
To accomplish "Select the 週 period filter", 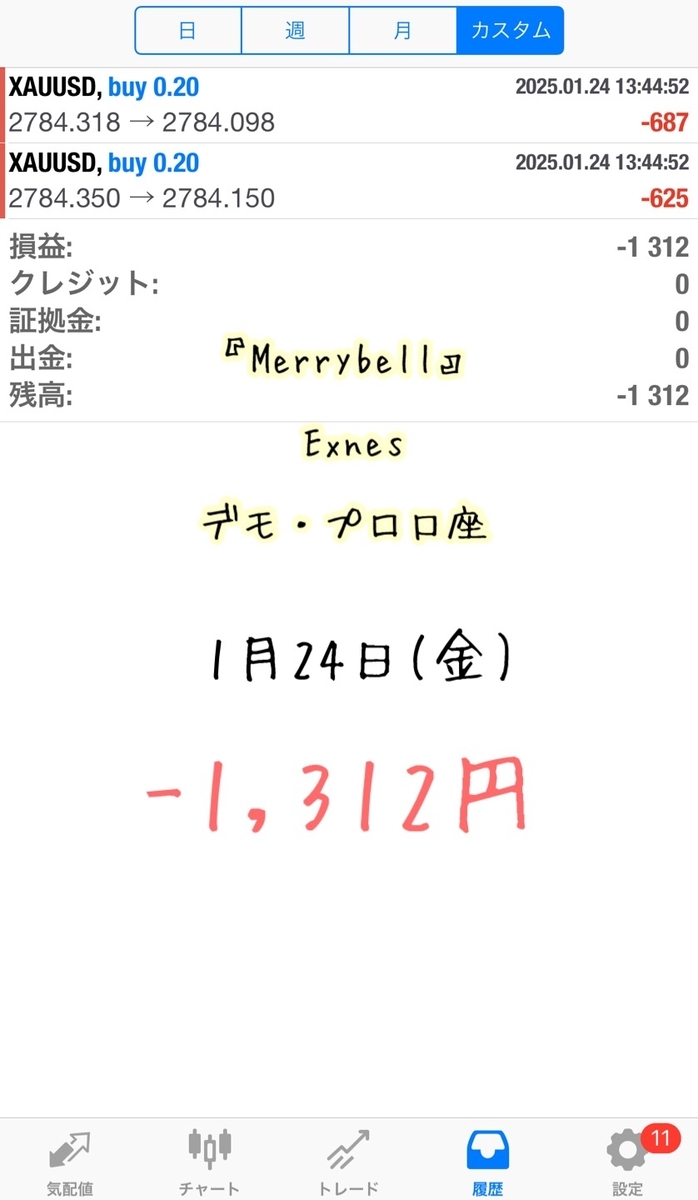I will [295, 31].
